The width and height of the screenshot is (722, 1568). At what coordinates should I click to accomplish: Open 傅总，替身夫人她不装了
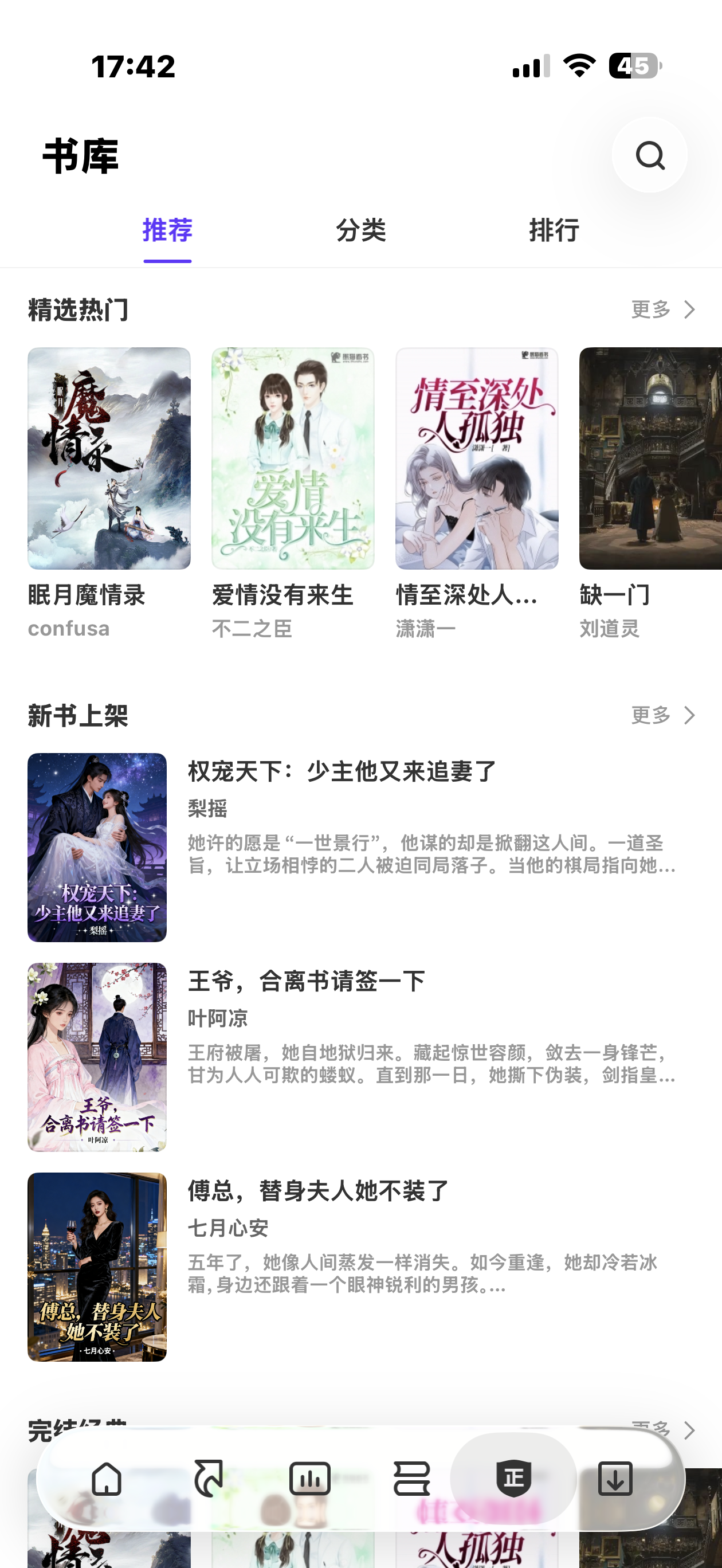[x=318, y=1190]
